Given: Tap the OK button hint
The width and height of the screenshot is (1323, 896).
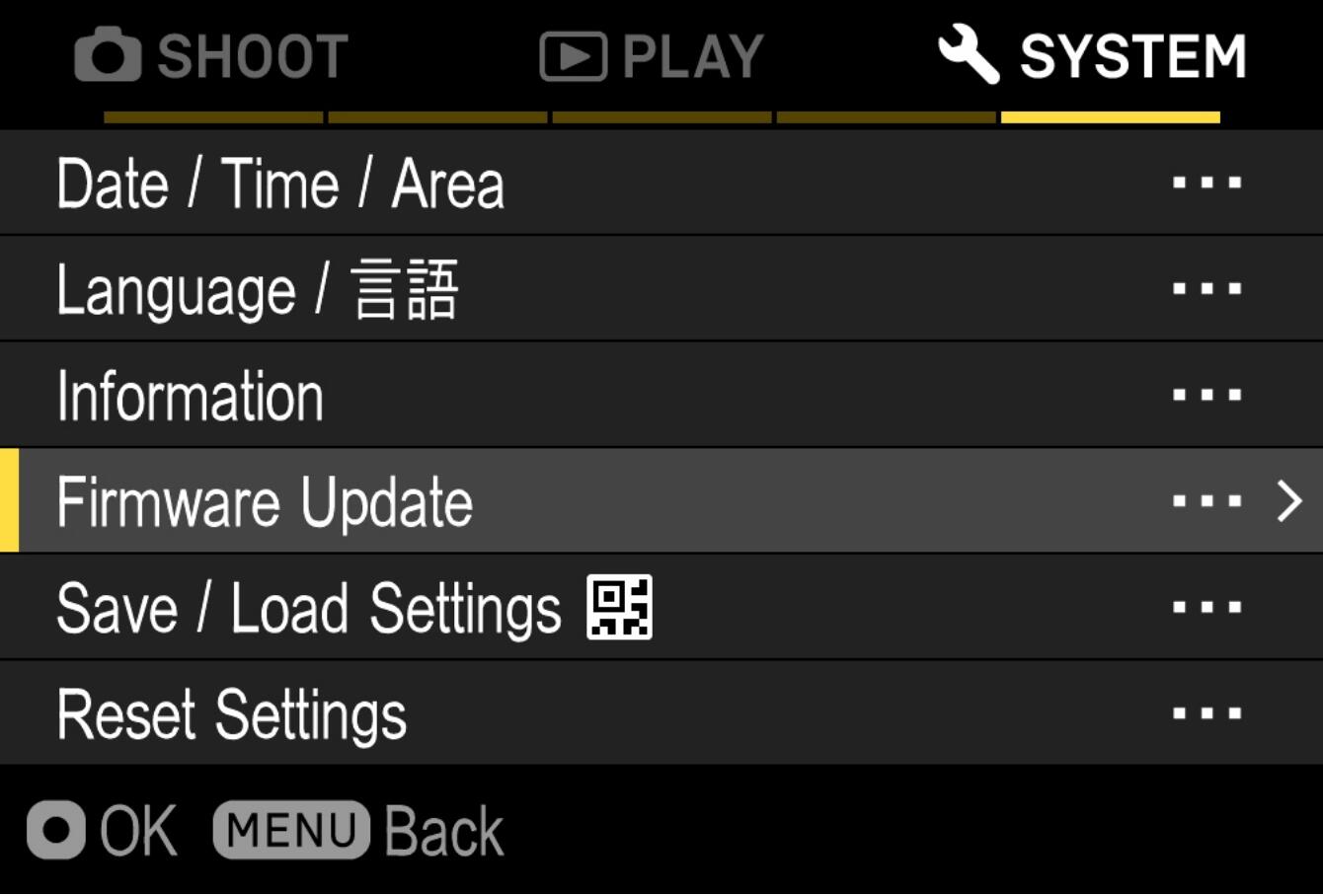Looking at the screenshot, I should click(x=102, y=831).
